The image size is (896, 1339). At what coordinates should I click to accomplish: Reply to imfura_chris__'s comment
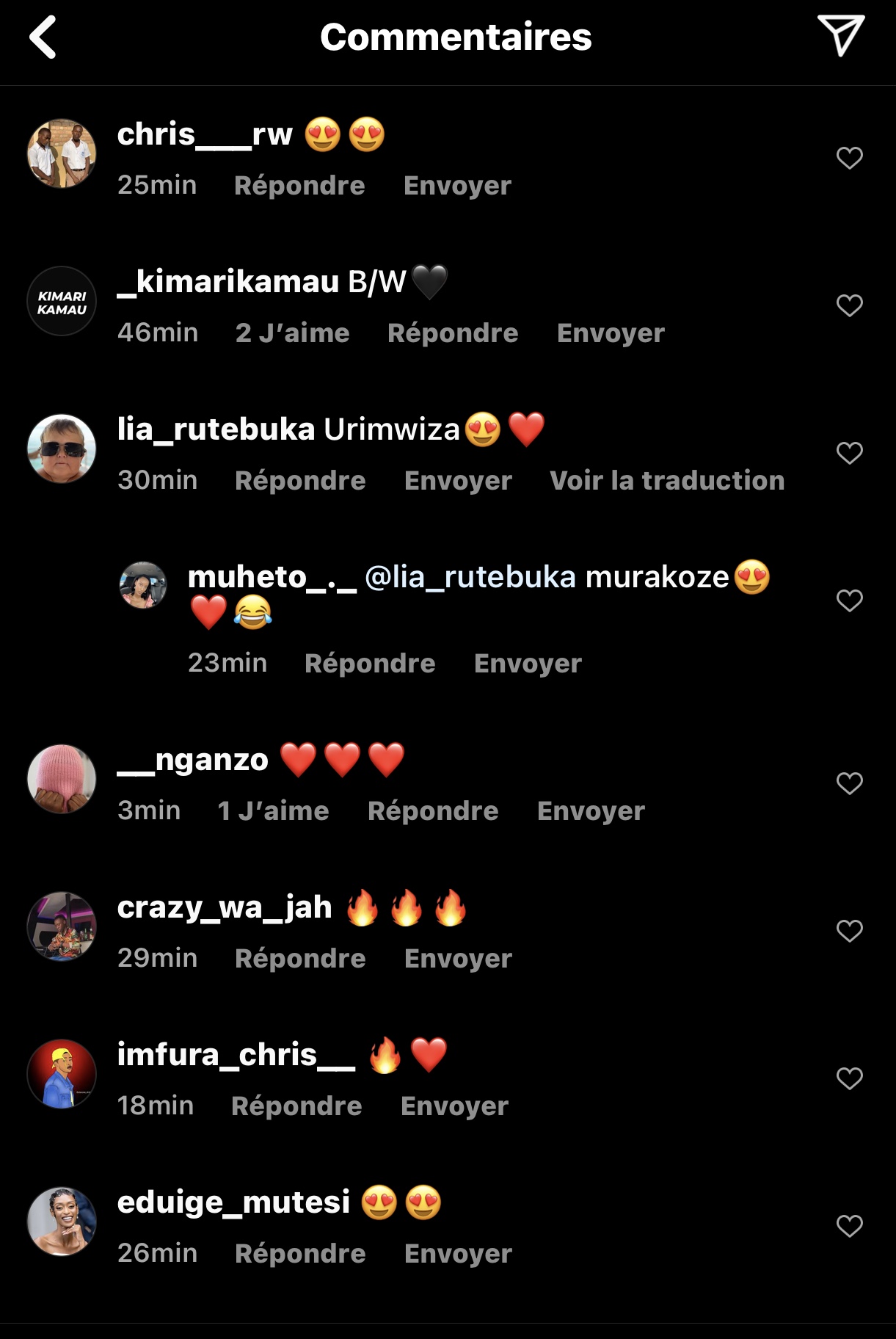(x=296, y=1106)
